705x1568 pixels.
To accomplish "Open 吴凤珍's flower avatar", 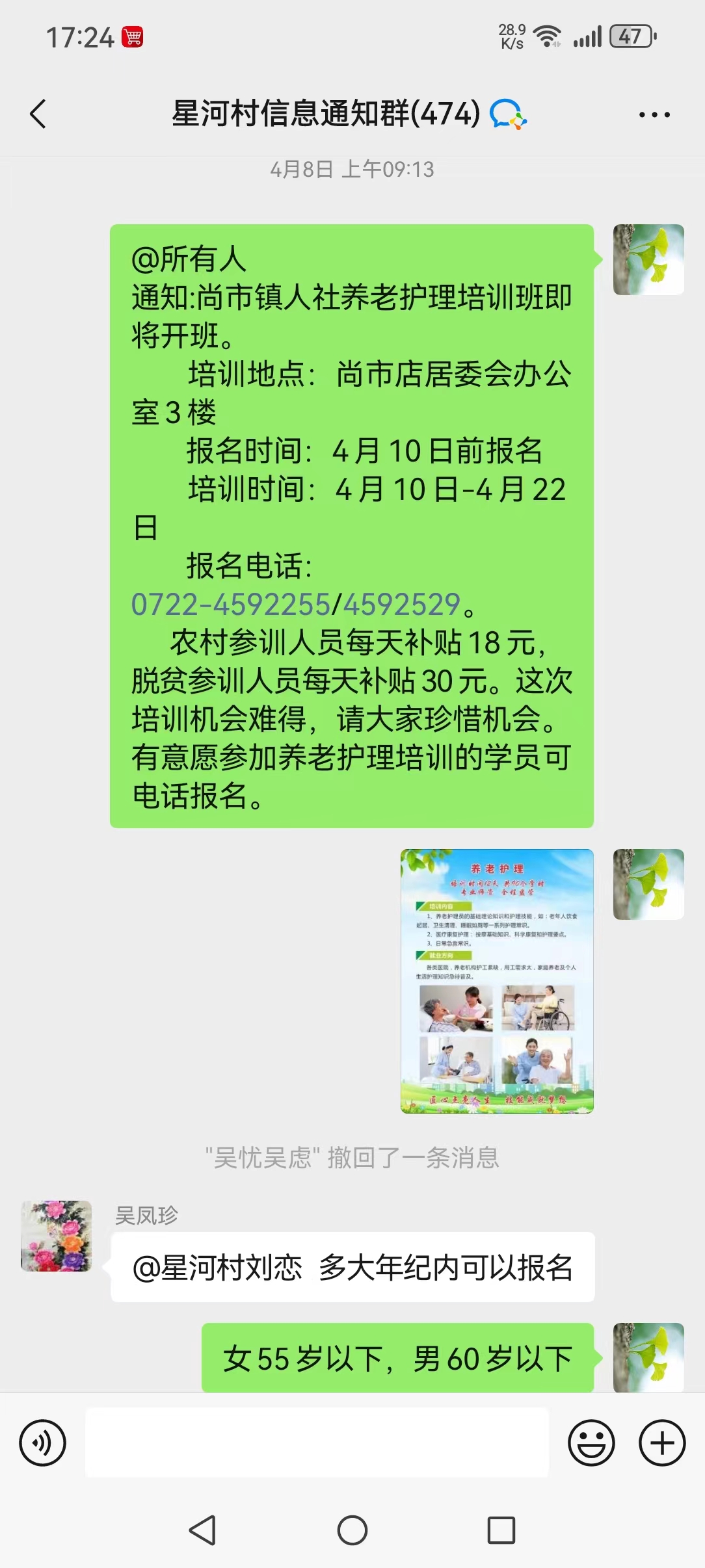I will click(57, 1235).
